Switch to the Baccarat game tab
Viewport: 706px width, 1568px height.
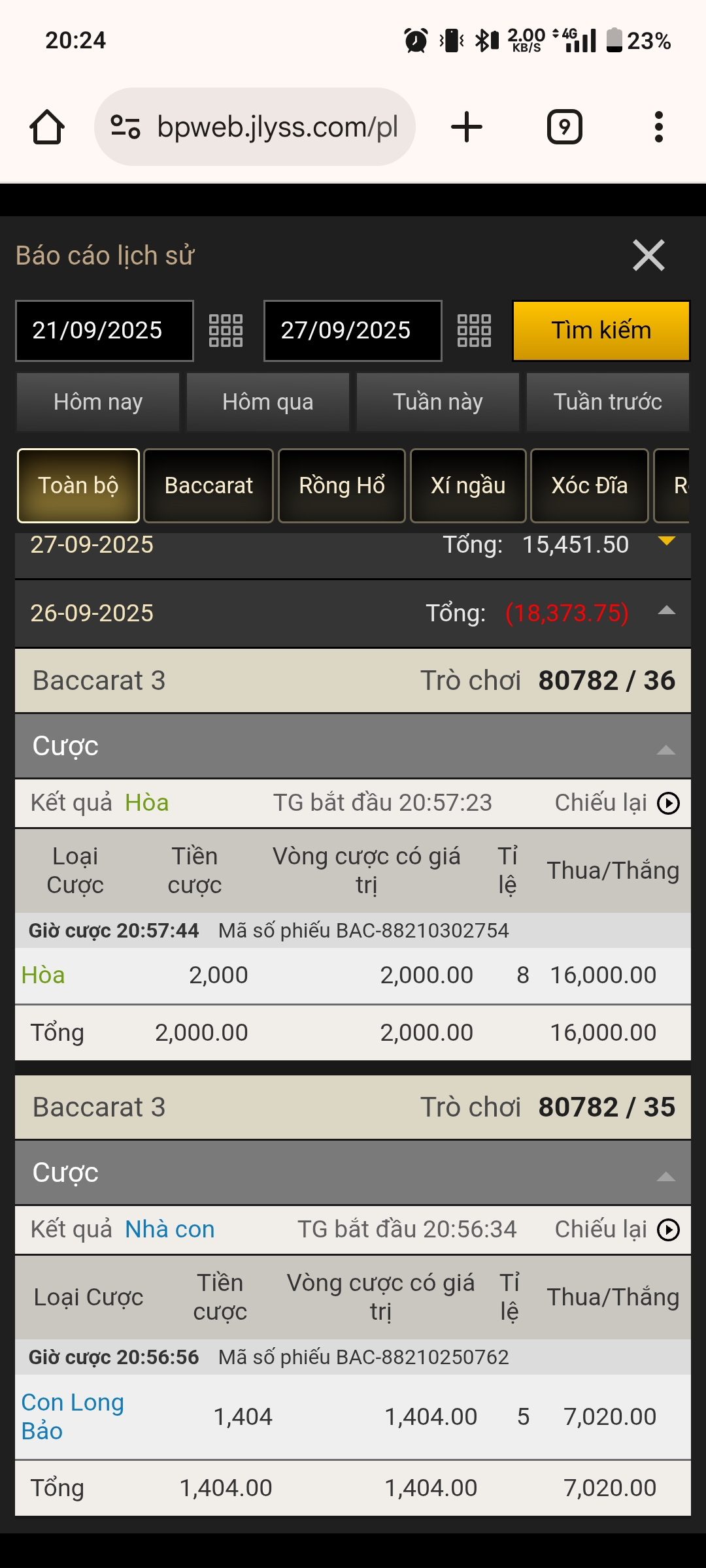(x=209, y=485)
